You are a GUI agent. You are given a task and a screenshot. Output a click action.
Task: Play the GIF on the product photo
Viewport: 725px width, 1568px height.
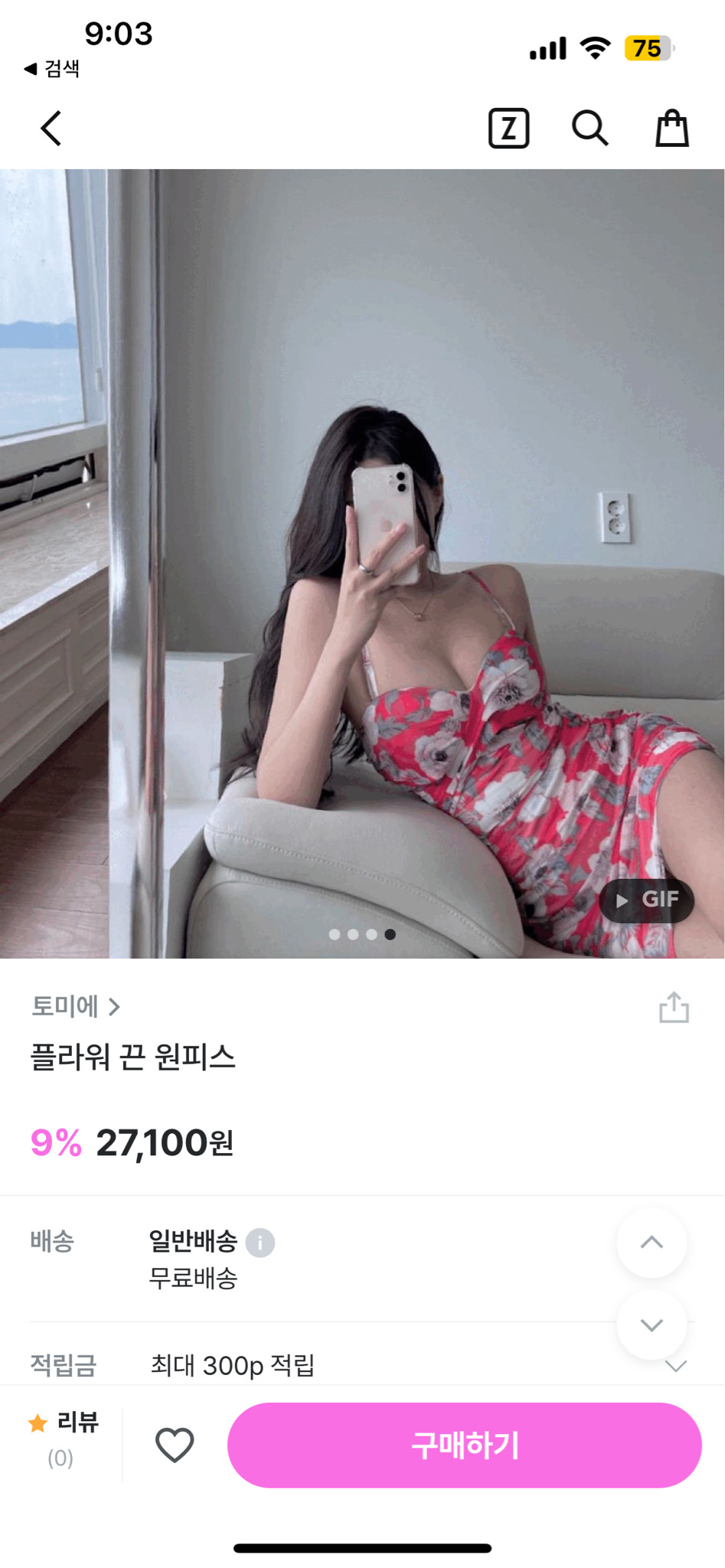648,900
